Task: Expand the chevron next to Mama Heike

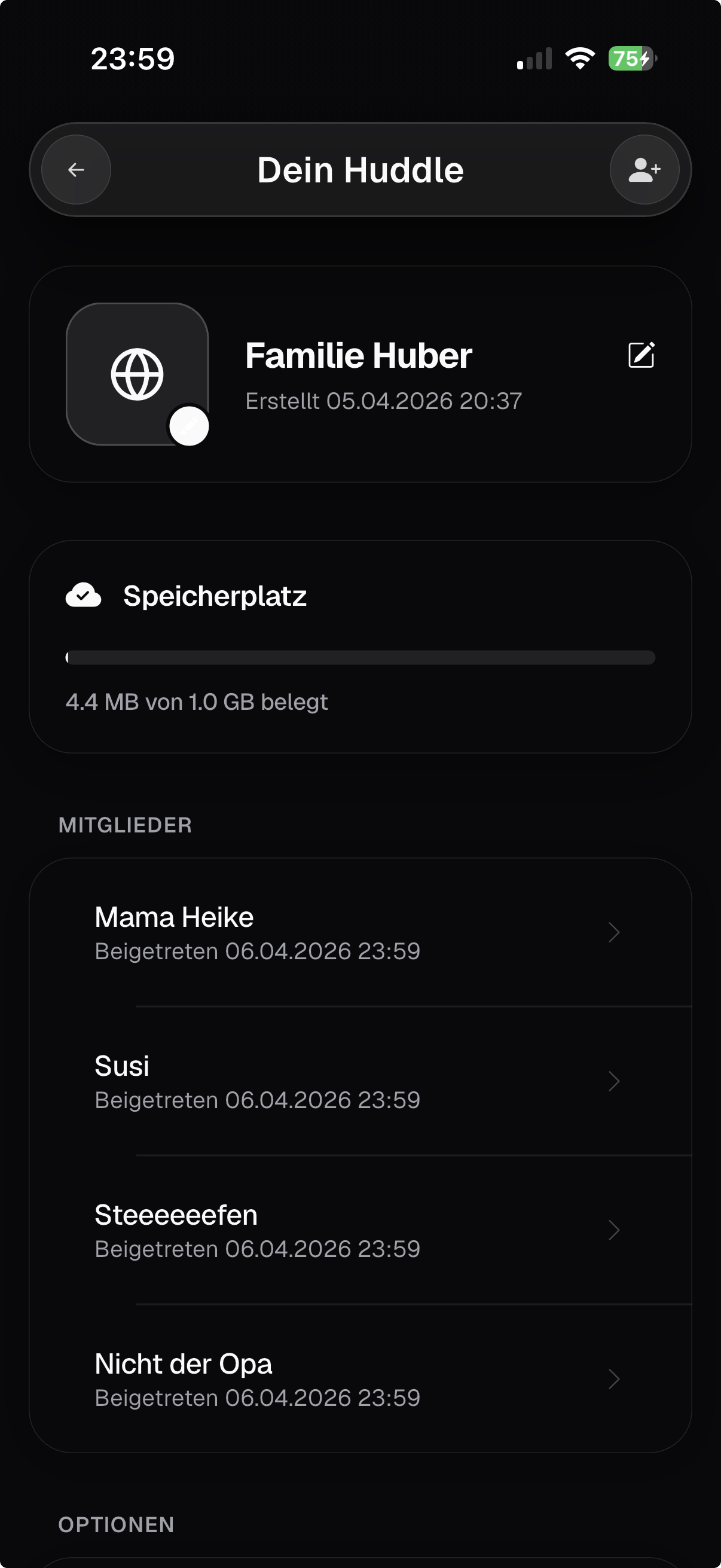Action: (x=614, y=932)
